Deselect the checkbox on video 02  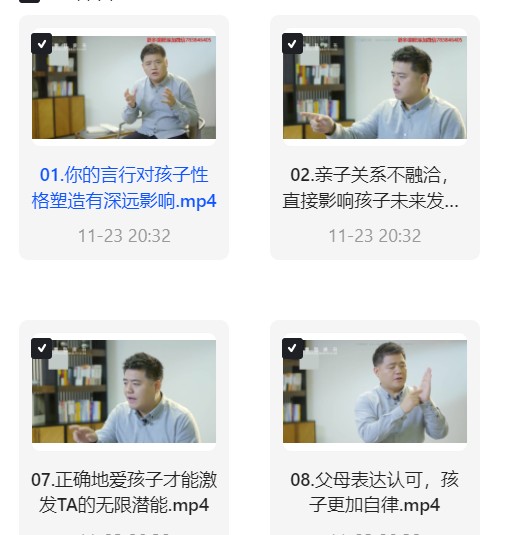click(292, 44)
